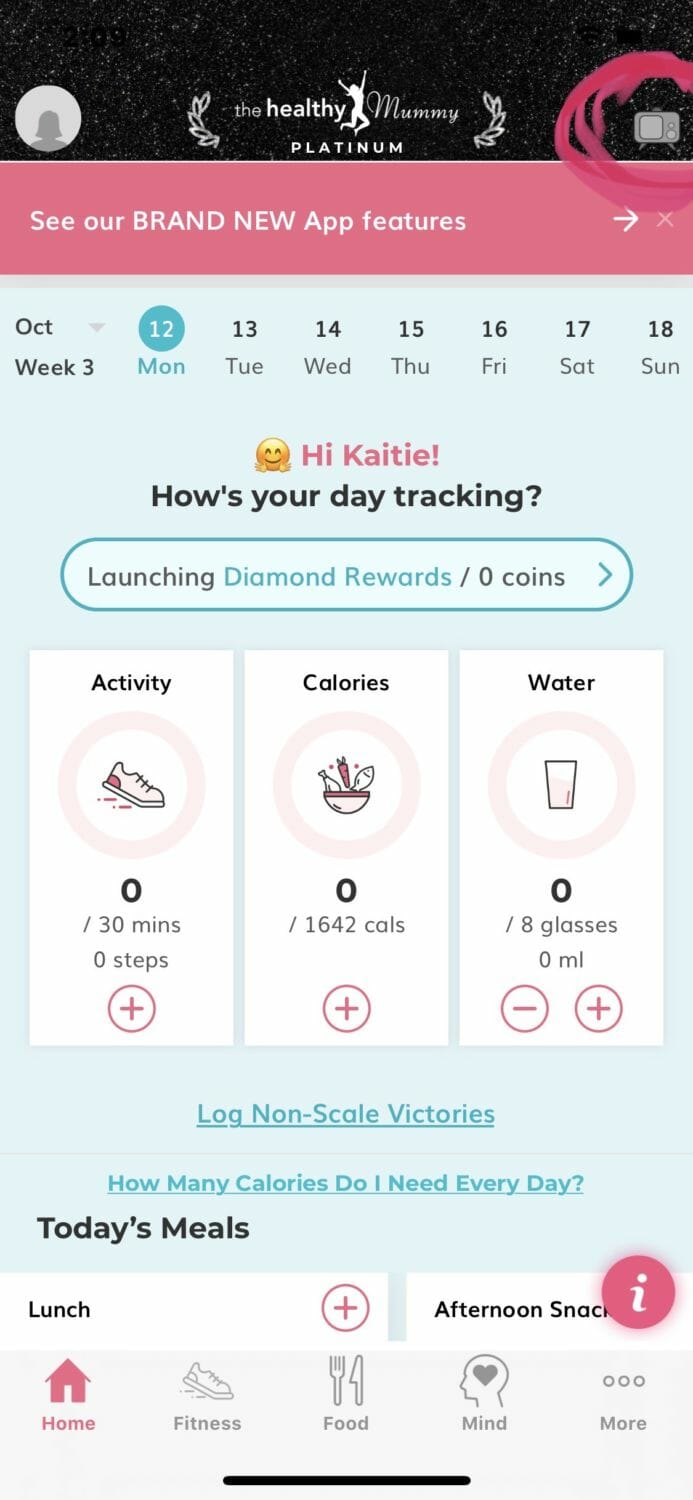Image resolution: width=693 pixels, height=1500 pixels.
Task: Expand the Oct month dropdown
Action: click(x=97, y=328)
